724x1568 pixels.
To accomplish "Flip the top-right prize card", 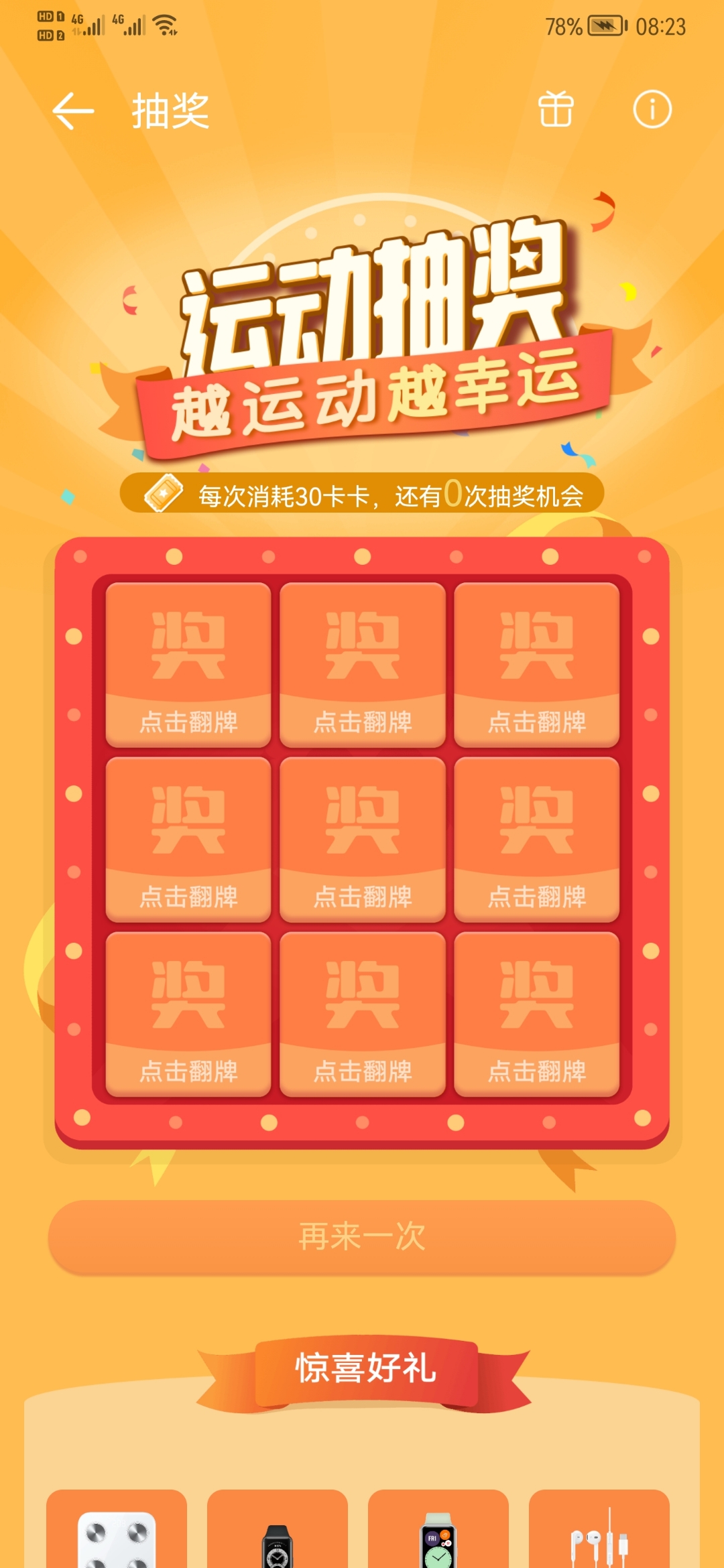I will 536,663.
